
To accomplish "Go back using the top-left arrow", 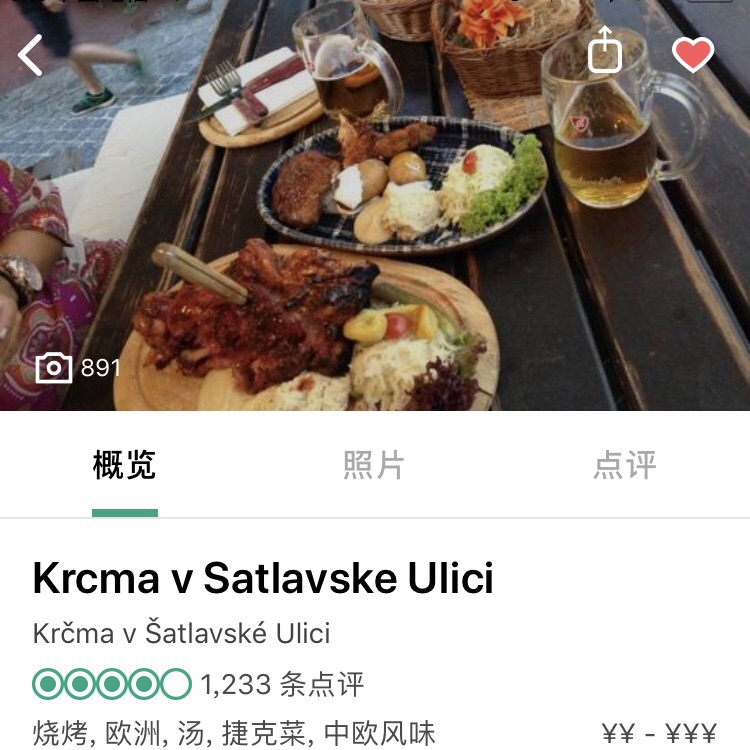I will [x=31, y=55].
